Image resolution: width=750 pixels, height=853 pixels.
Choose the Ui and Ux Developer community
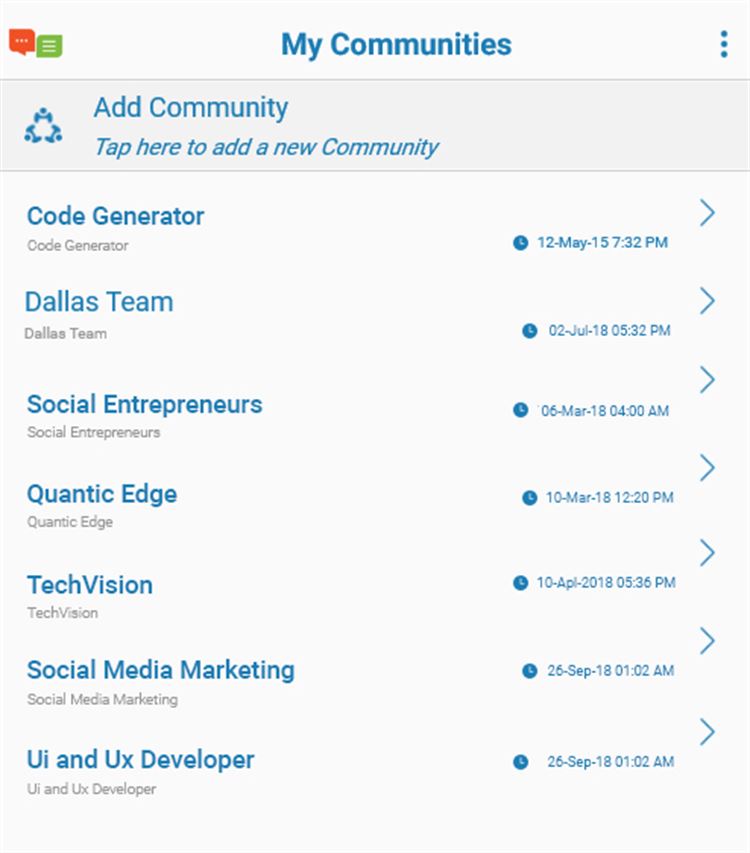click(x=141, y=760)
